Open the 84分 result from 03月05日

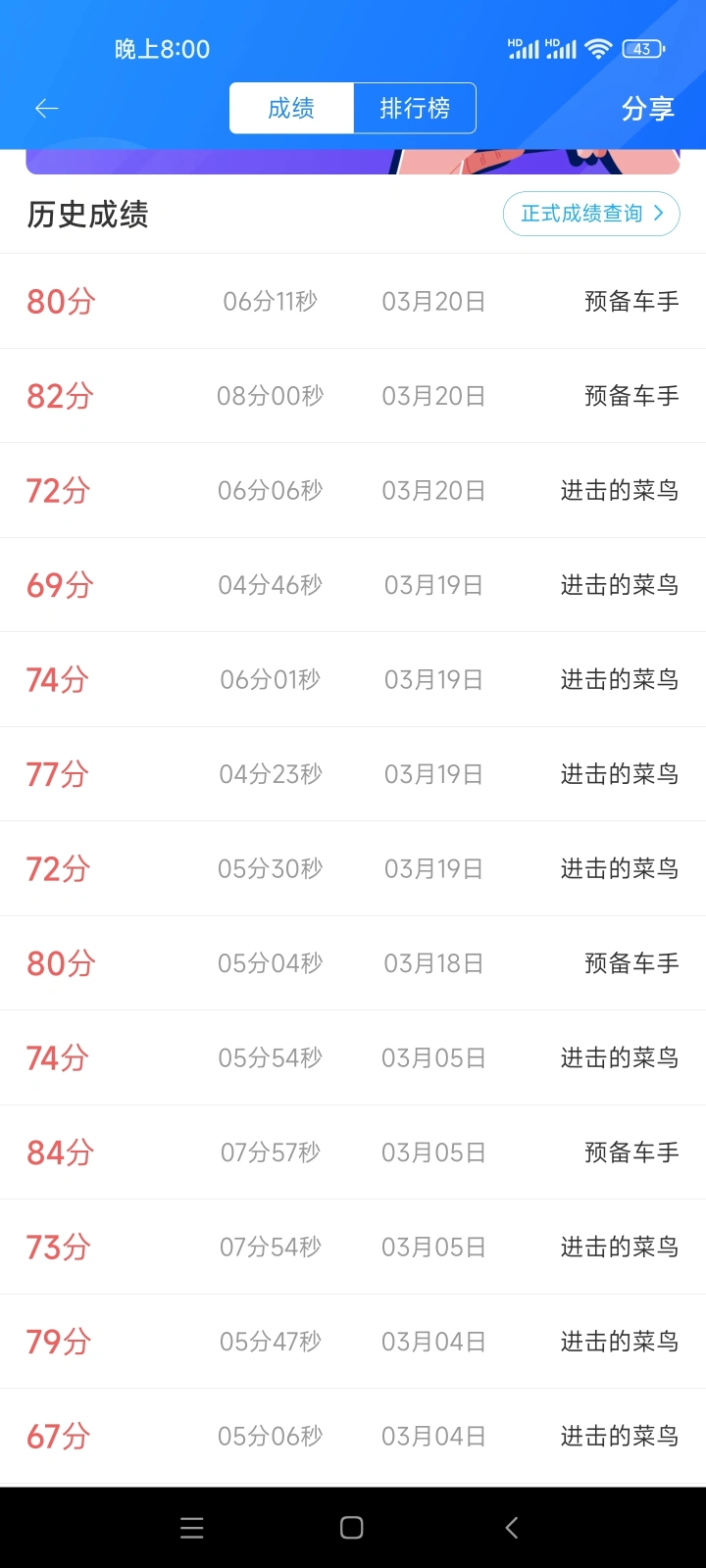click(353, 1152)
